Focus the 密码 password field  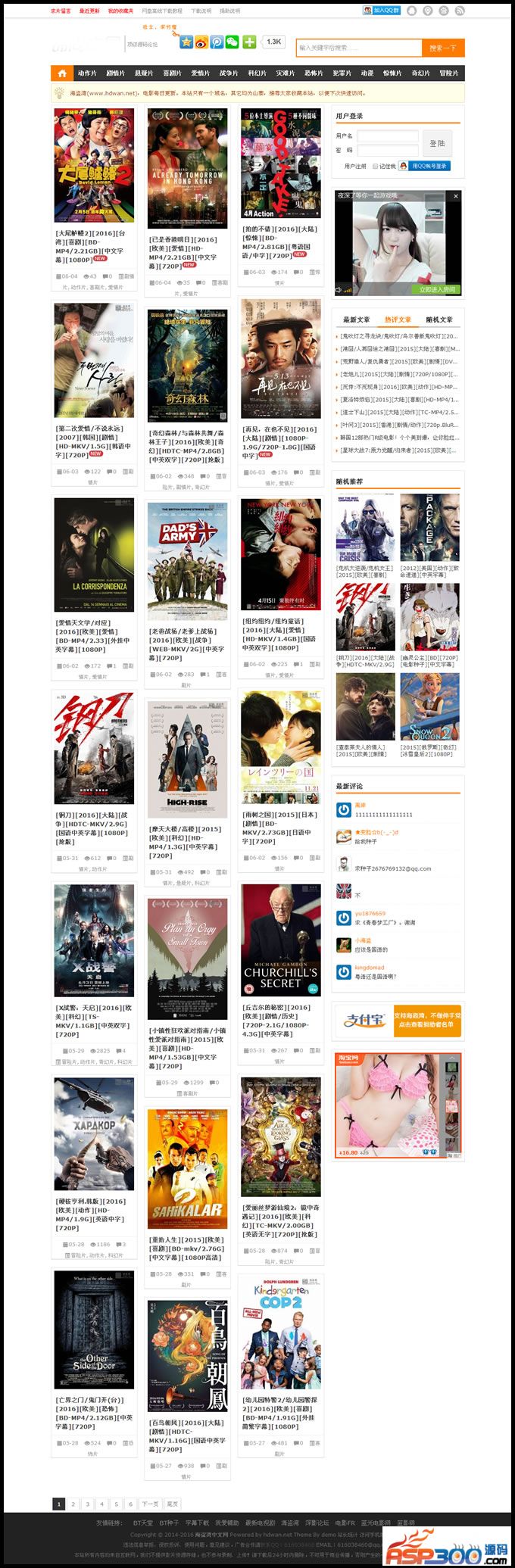click(x=387, y=150)
